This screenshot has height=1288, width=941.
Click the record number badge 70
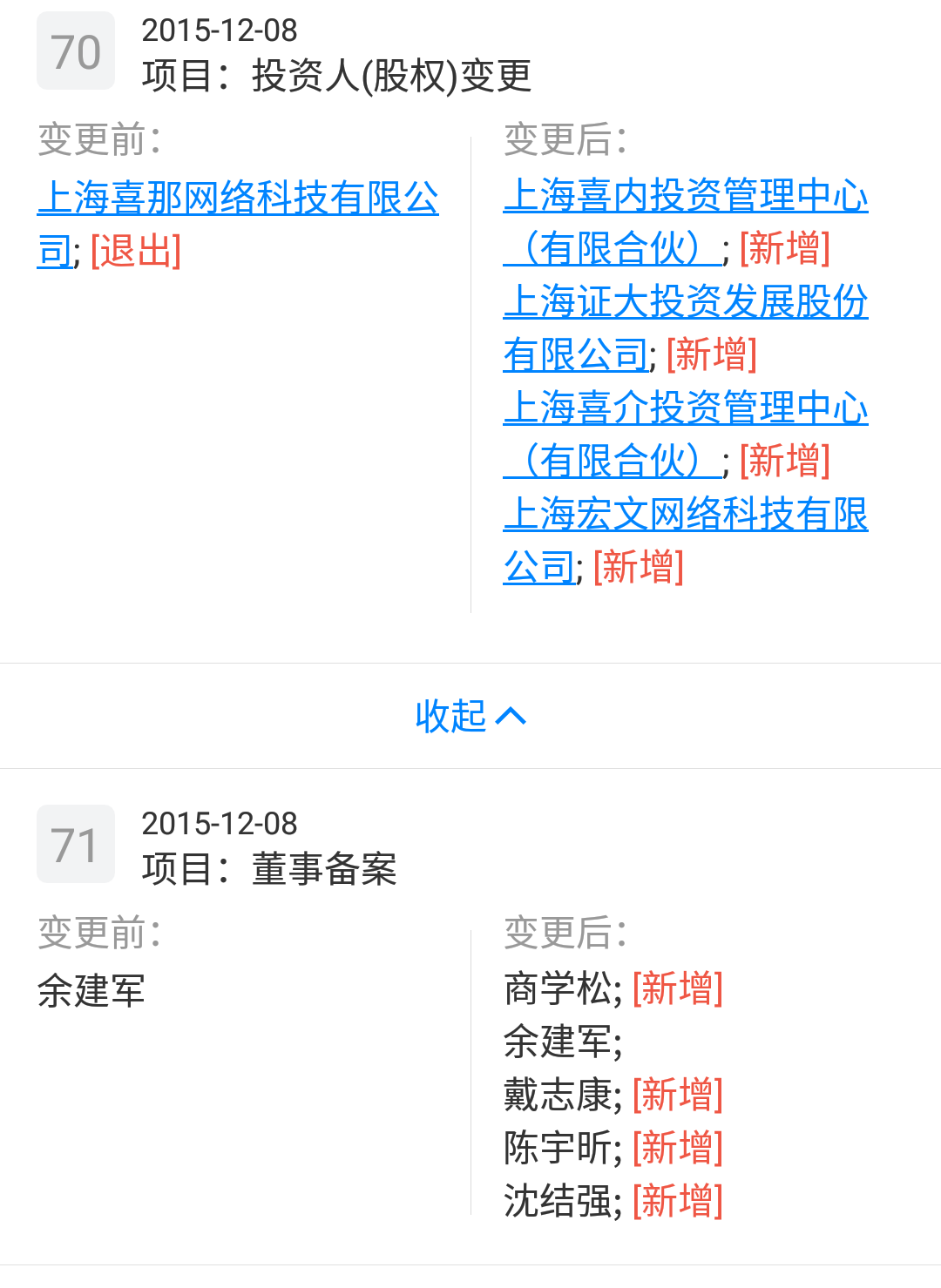(x=75, y=51)
